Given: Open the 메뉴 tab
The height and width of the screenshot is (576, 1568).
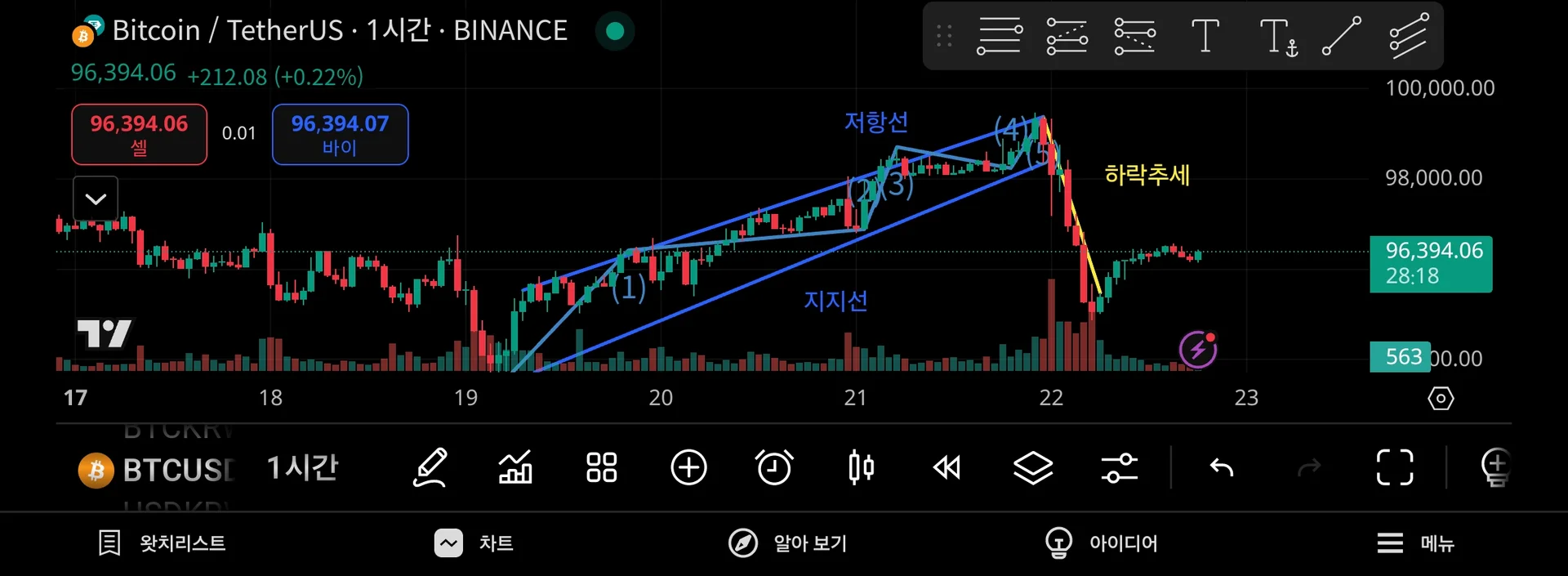Looking at the screenshot, I should tap(1415, 543).
